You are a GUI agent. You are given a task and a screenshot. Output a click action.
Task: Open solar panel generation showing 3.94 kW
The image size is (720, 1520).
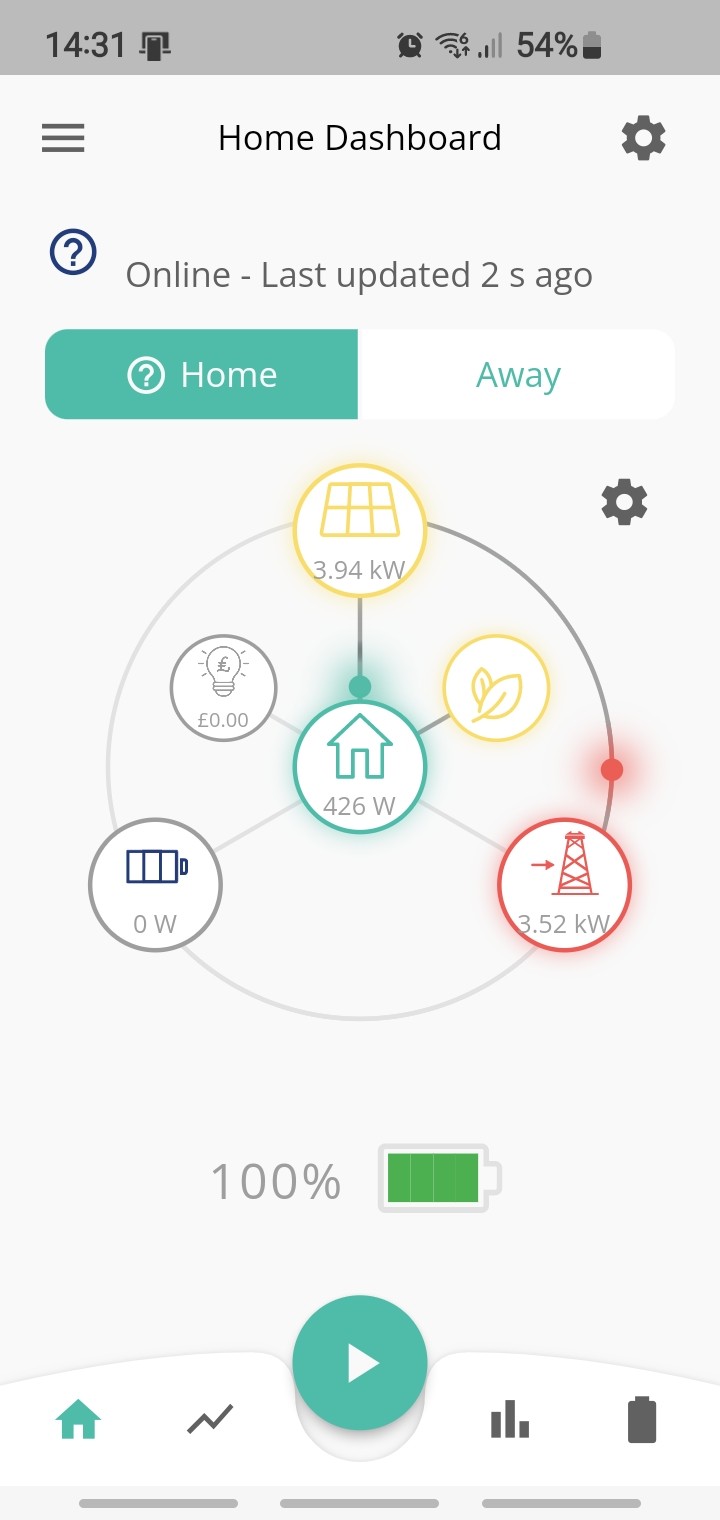(360, 531)
